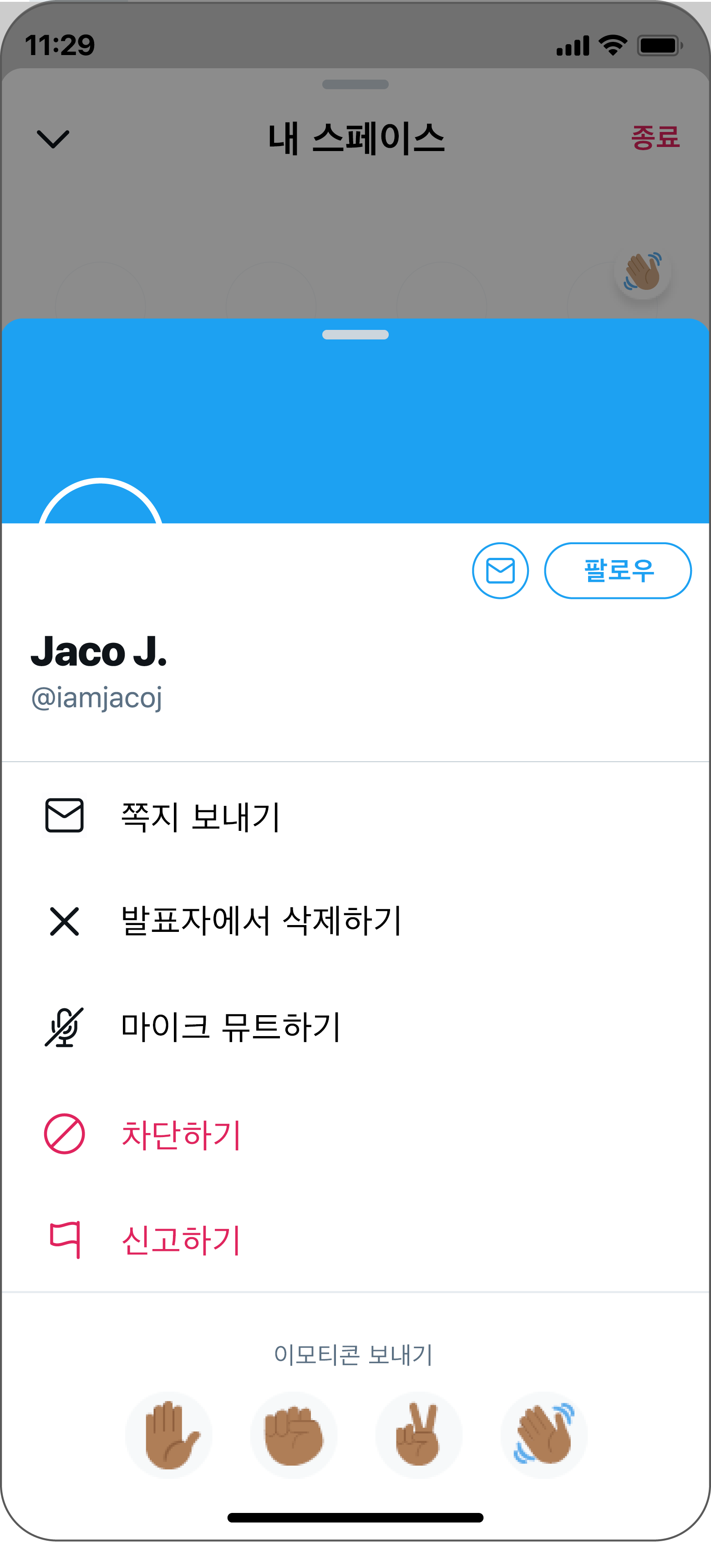This screenshot has width=711, height=1568.
Task: Send the peace sign emoji
Action: (x=419, y=1435)
